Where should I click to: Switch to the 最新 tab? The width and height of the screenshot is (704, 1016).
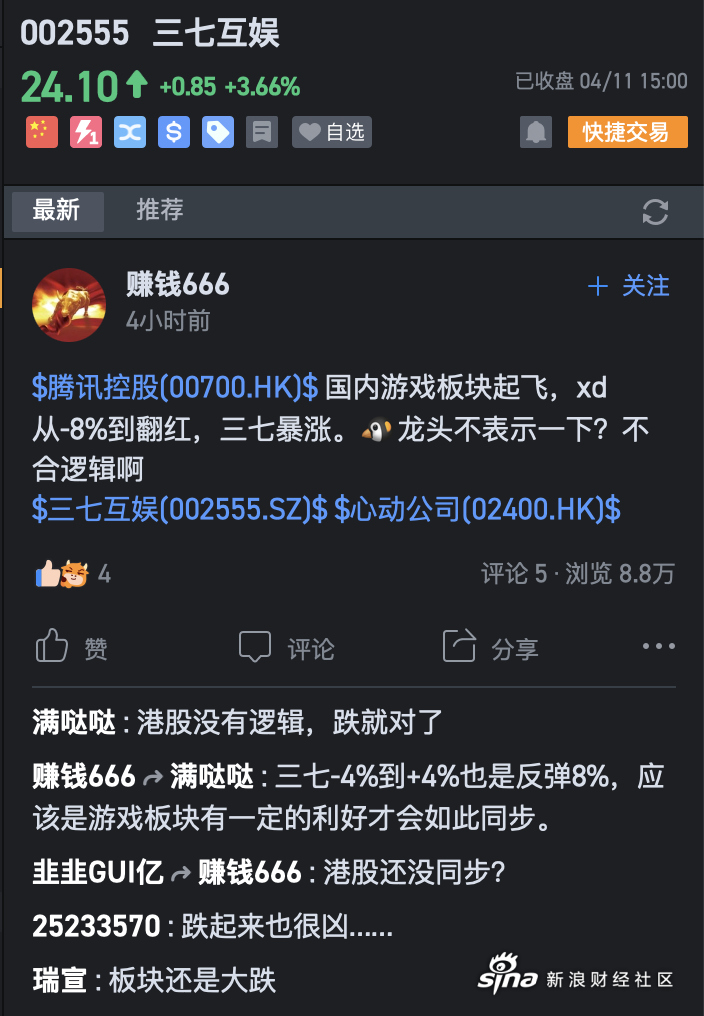coord(56,210)
